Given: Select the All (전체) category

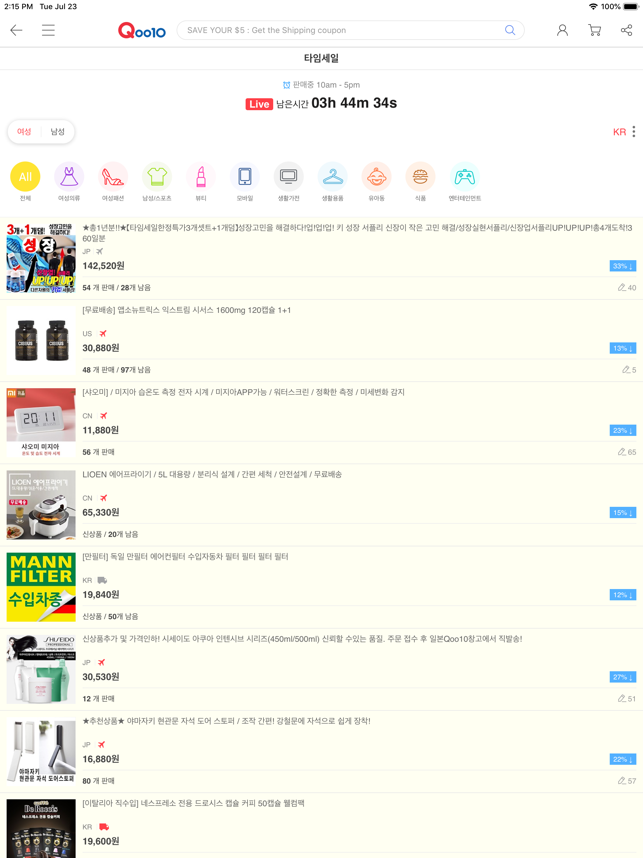Looking at the screenshot, I should [25, 177].
